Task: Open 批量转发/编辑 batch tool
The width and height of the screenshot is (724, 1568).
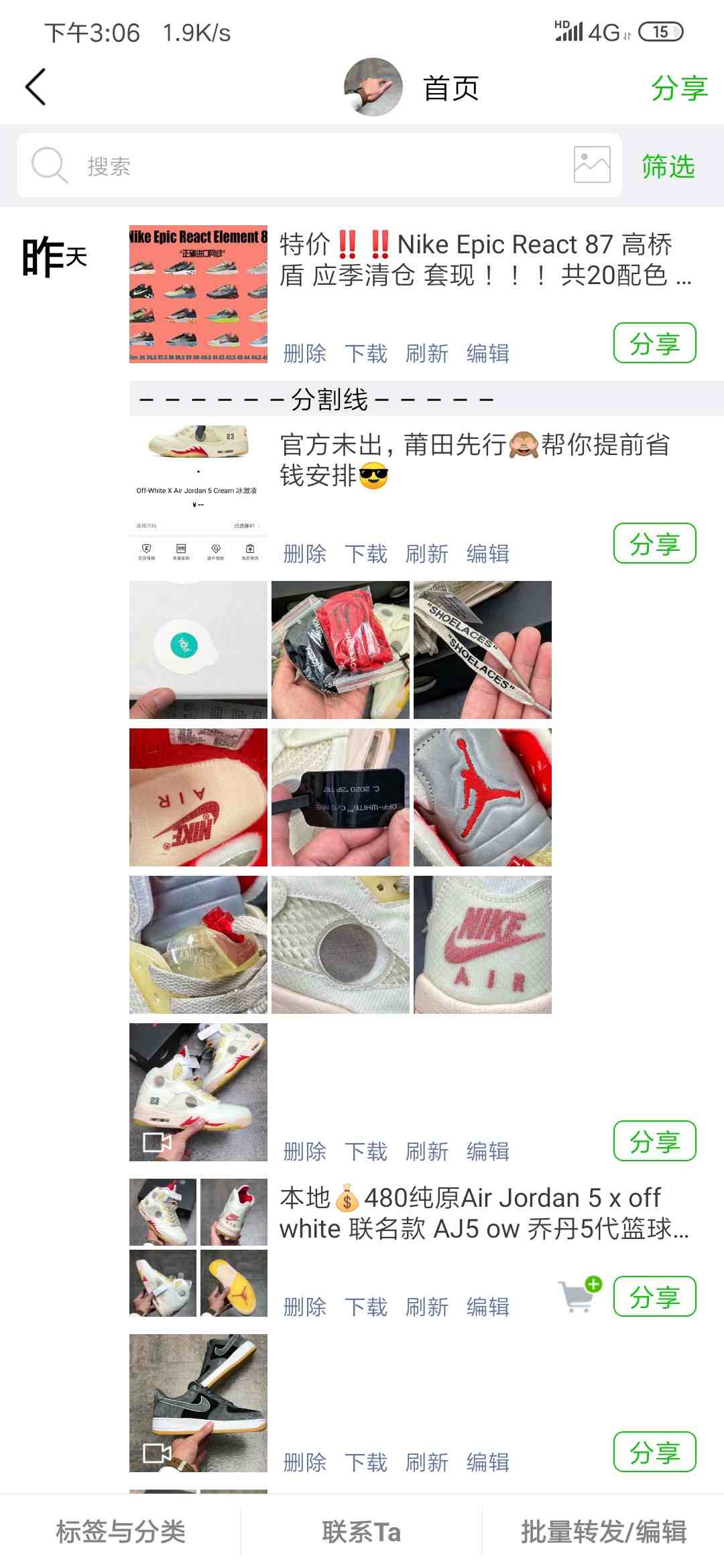Action: pyautogui.click(x=603, y=1532)
